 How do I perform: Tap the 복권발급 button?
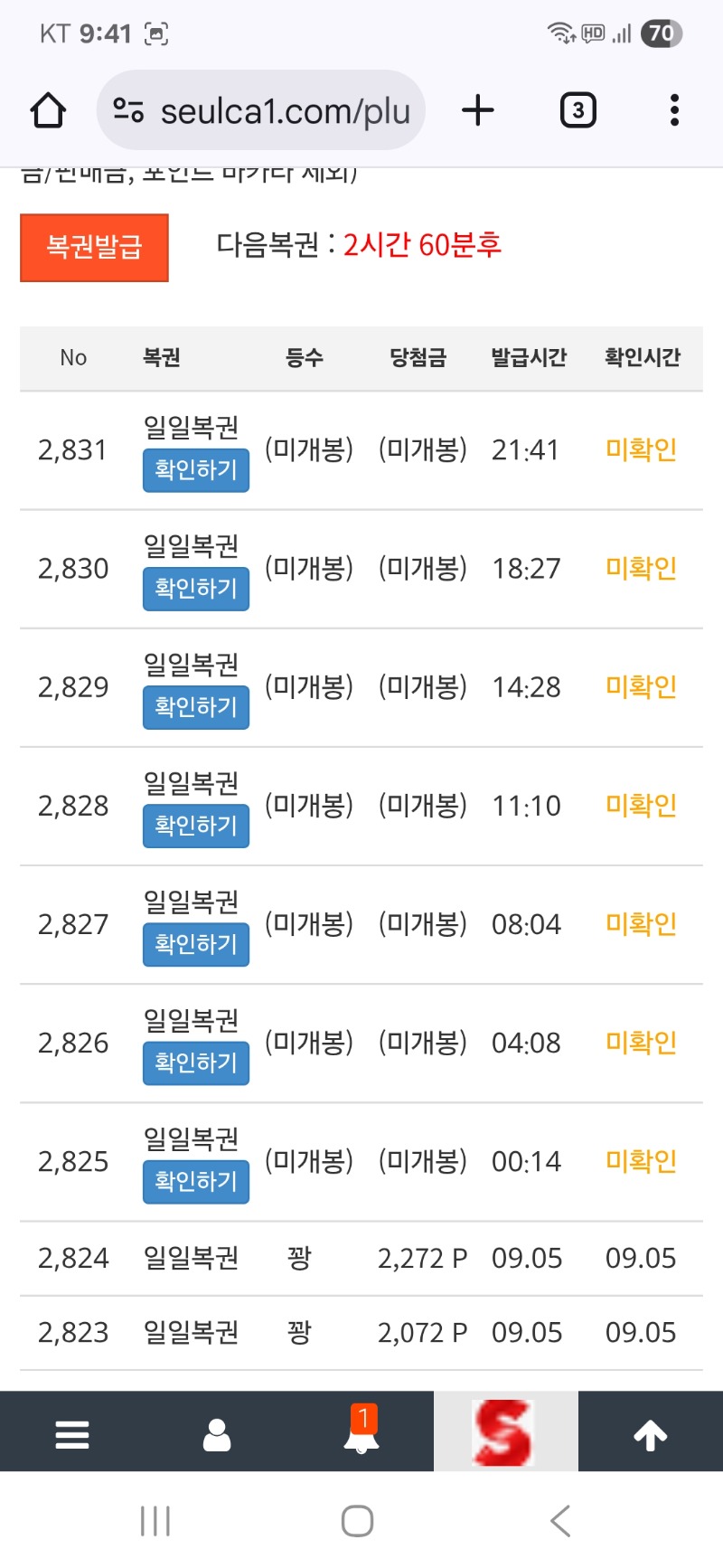[x=94, y=247]
